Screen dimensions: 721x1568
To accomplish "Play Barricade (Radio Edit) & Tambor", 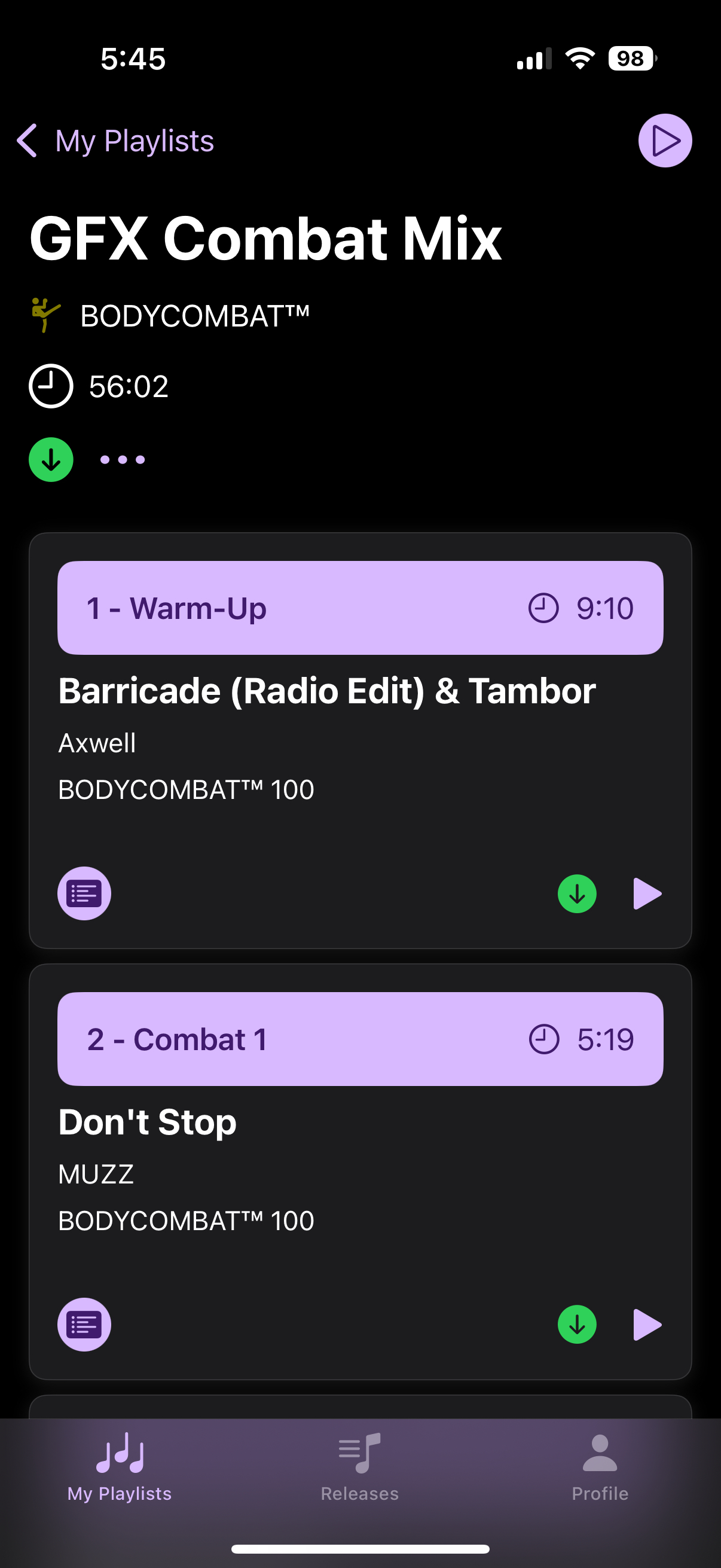I will [647, 893].
